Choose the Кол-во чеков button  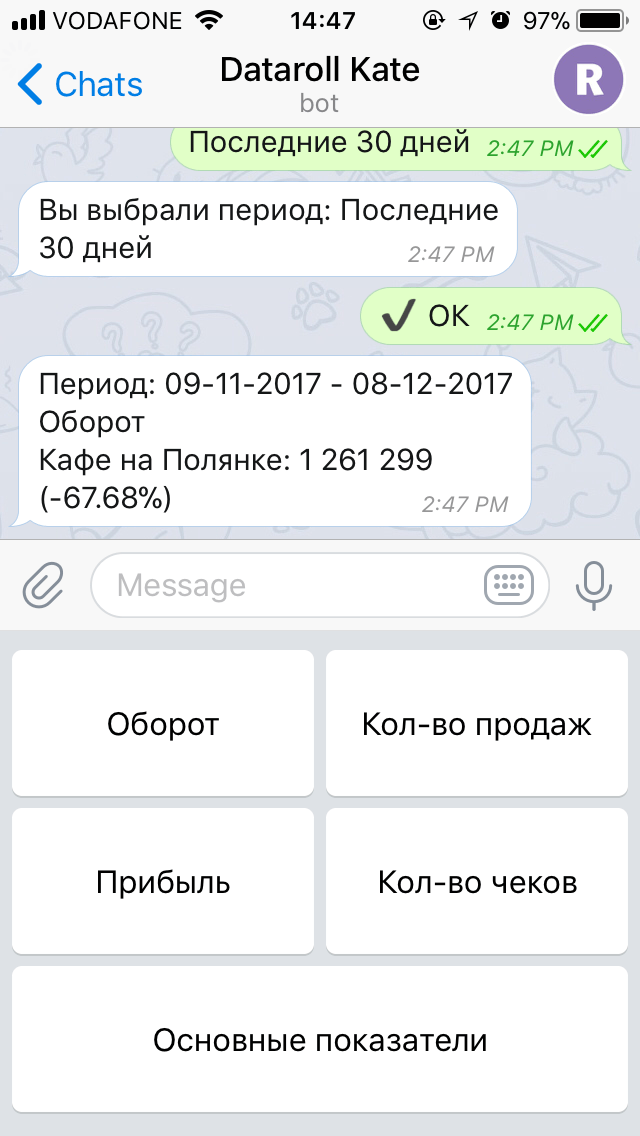[477, 882]
